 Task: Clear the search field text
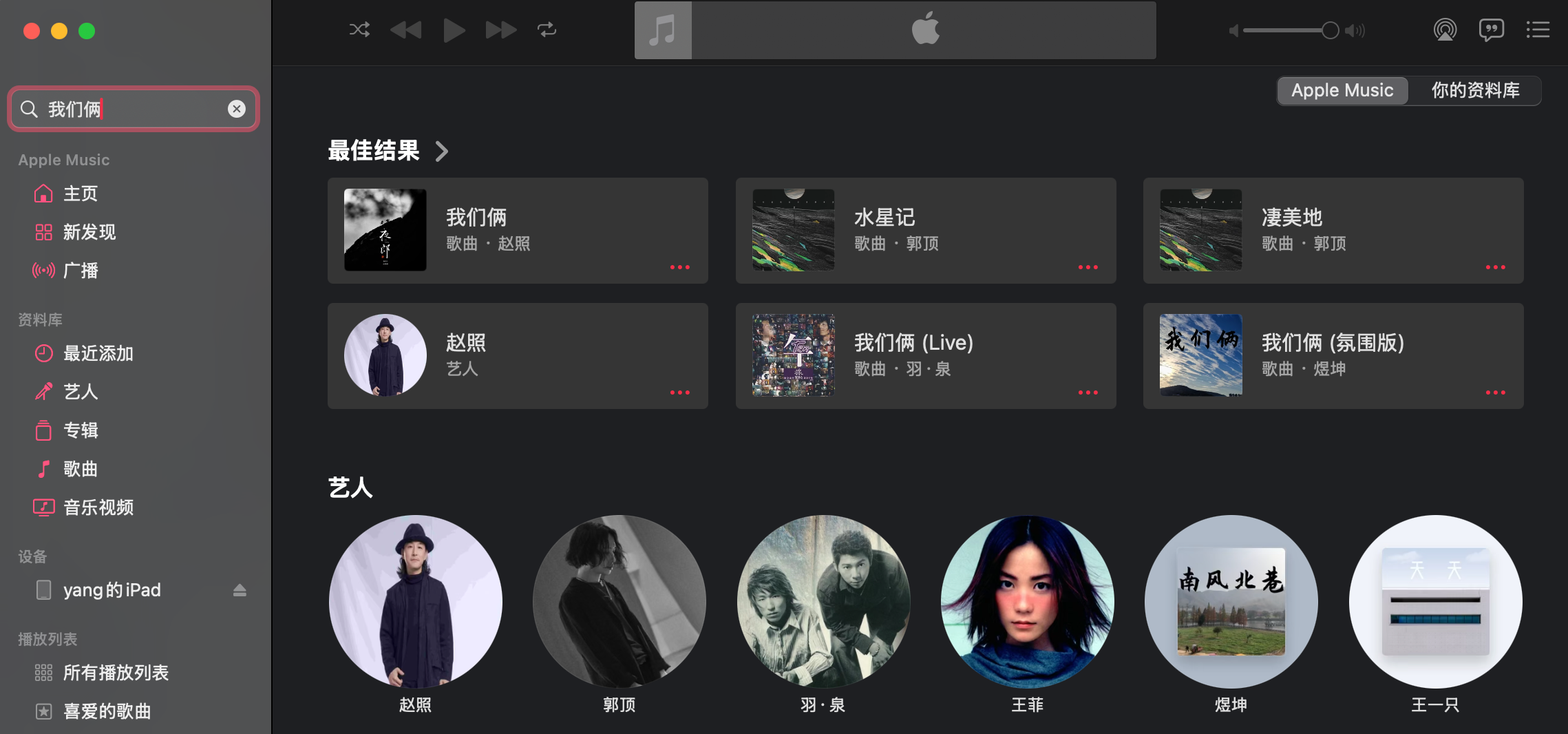[x=236, y=109]
